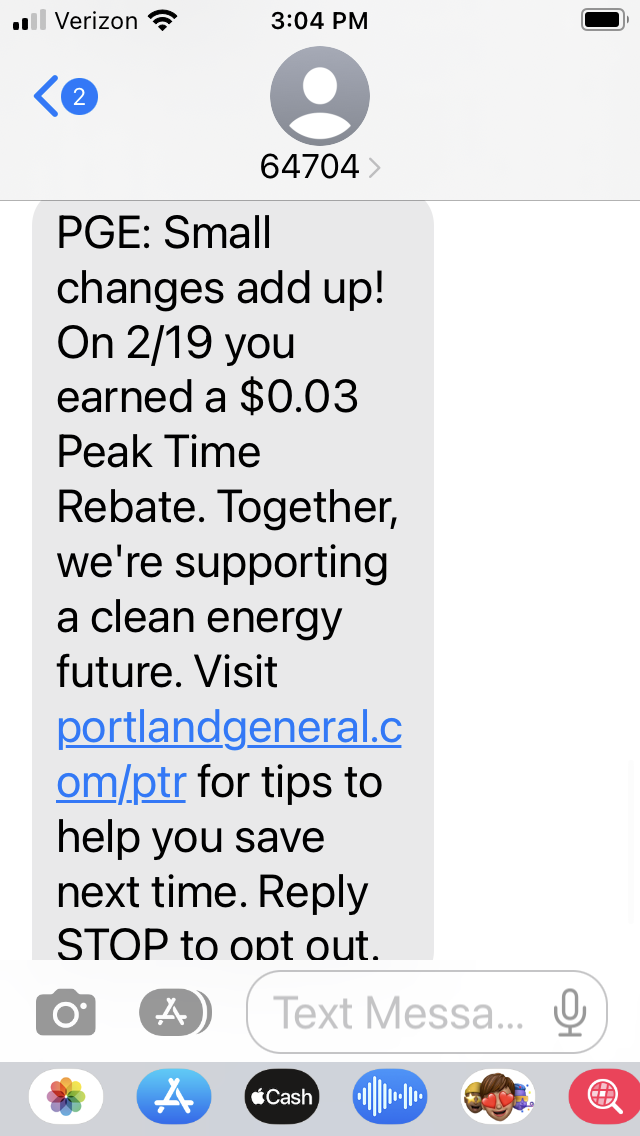Open the red globe image search app
The width and height of the screenshot is (640, 1136).
click(x=604, y=1097)
